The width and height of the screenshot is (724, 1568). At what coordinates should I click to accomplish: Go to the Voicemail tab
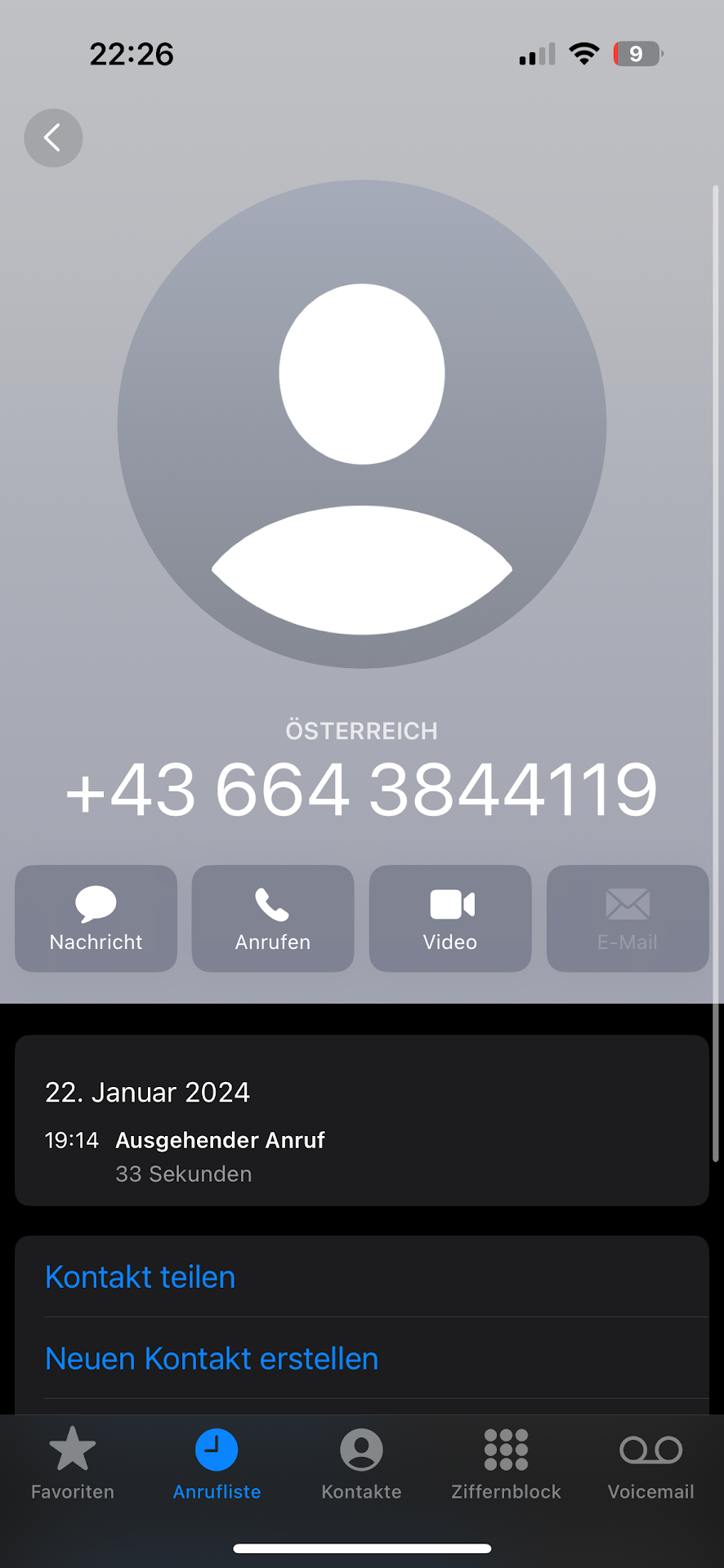(x=650, y=1464)
